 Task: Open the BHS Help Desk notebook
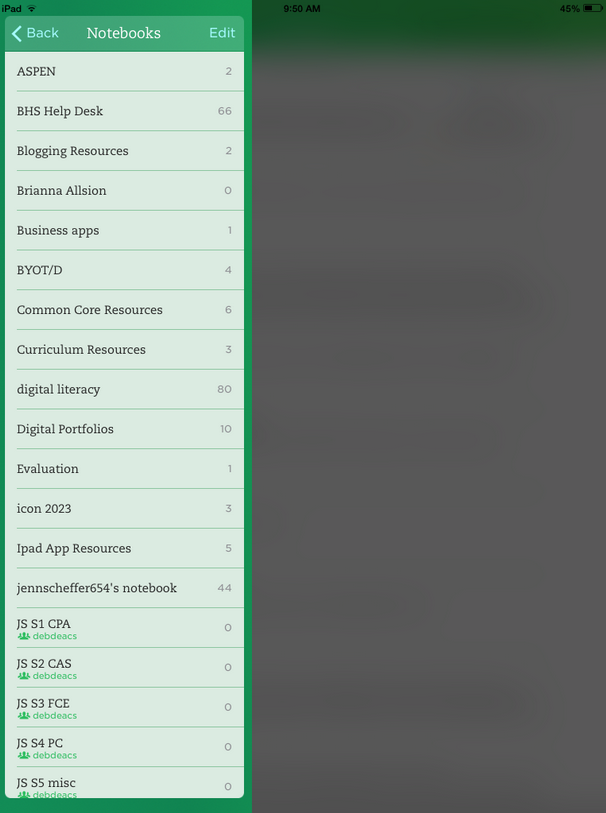124,111
